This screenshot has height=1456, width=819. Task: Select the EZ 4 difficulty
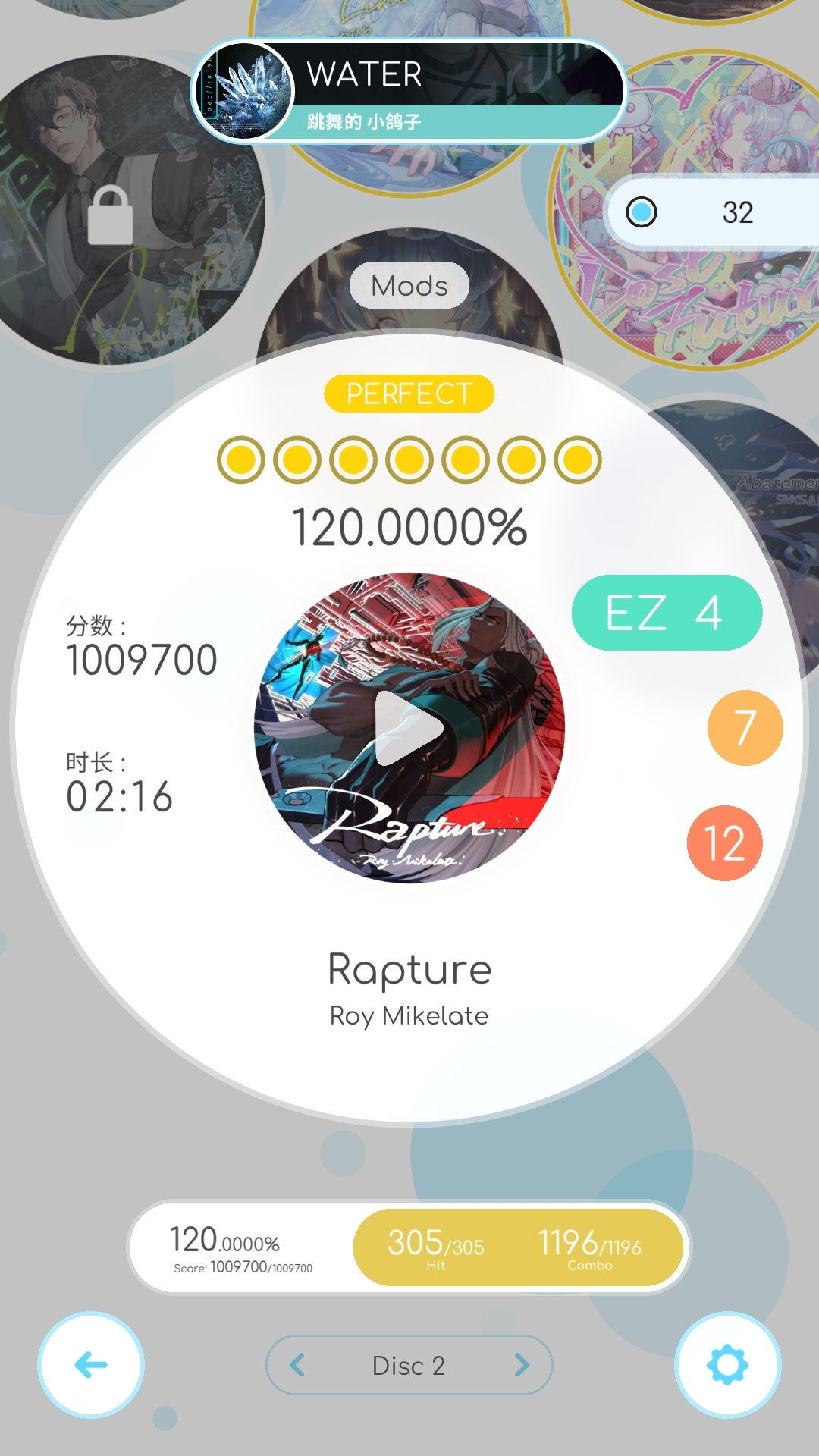click(x=666, y=613)
